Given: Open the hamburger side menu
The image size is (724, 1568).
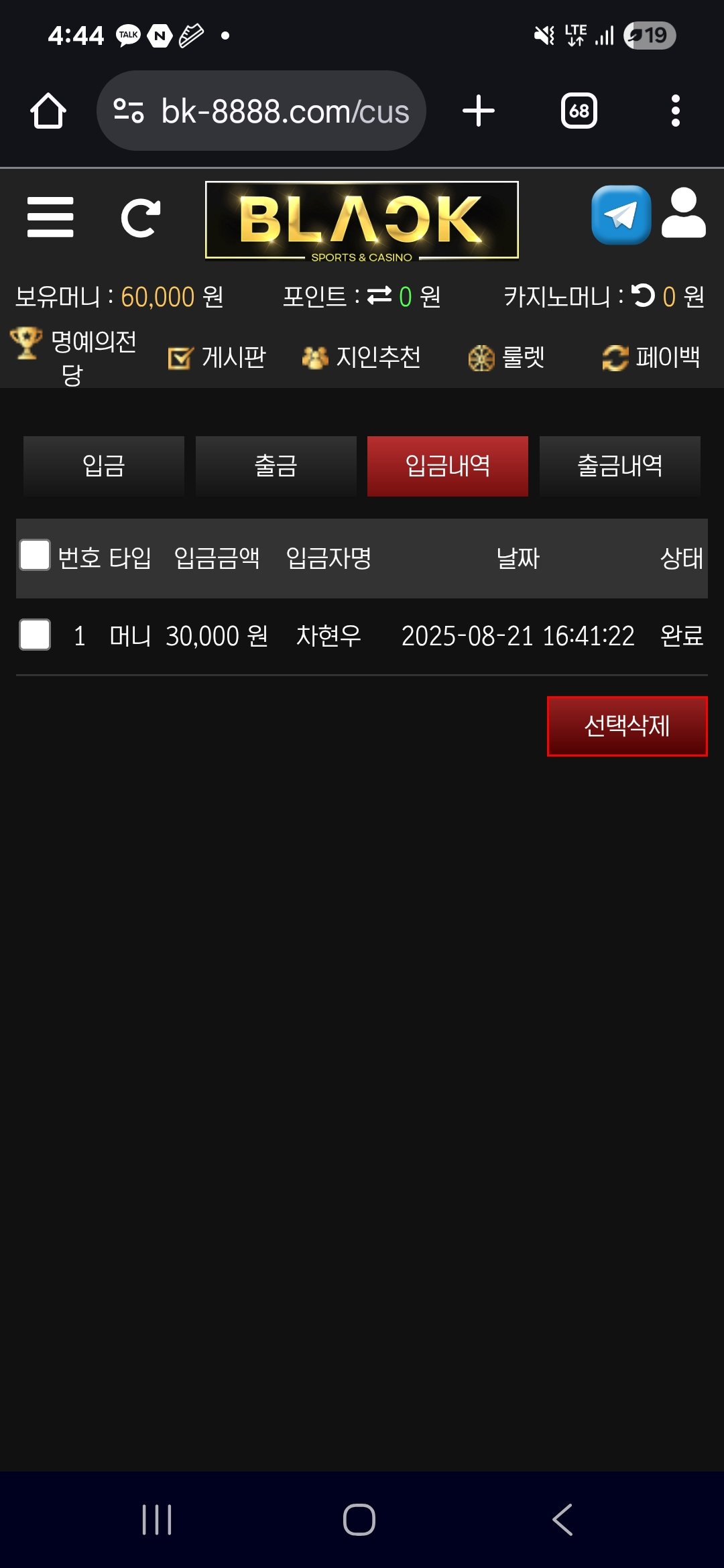Looking at the screenshot, I should [x=50, y=217].
